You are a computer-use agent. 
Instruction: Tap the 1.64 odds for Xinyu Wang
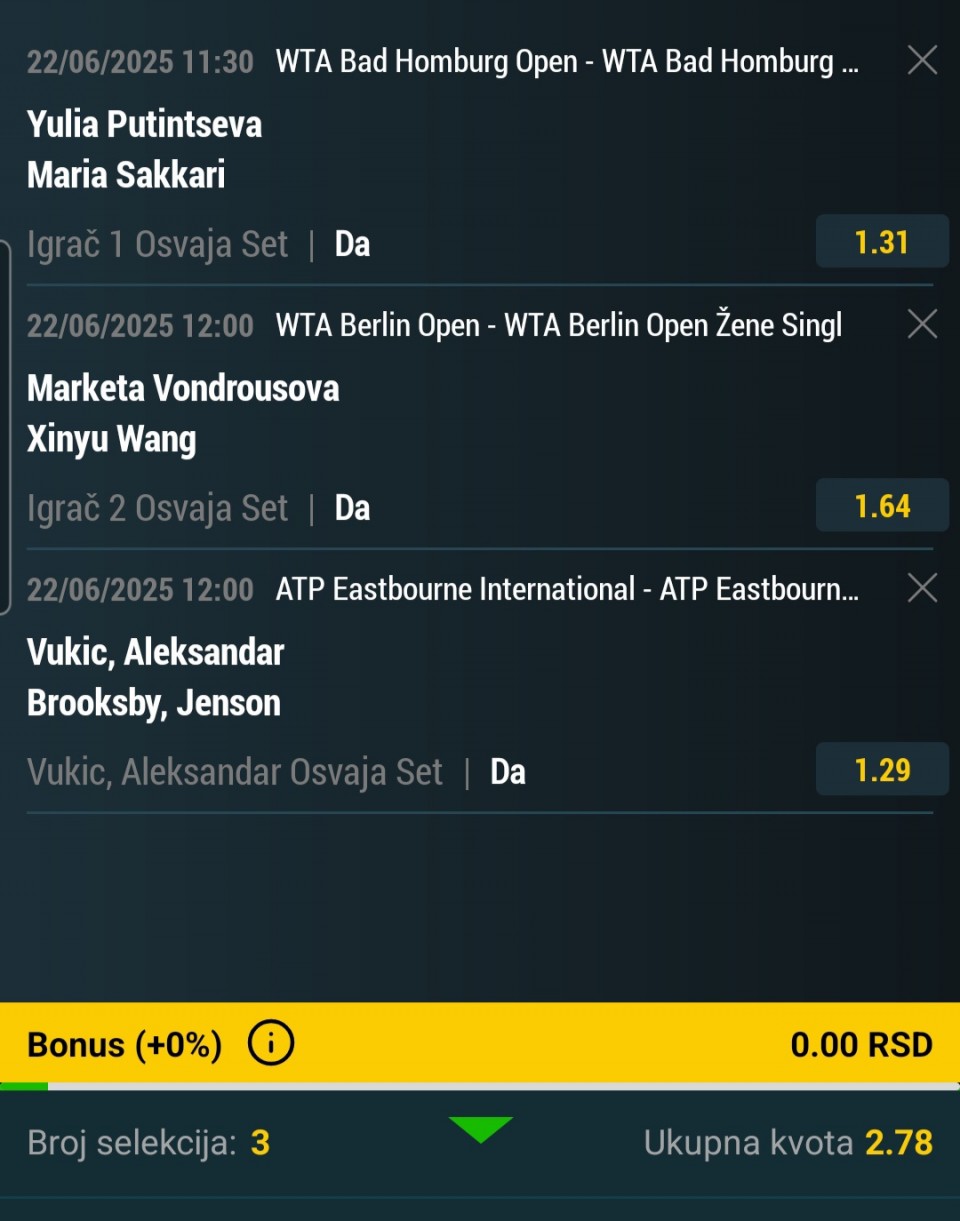pos(882,506)
